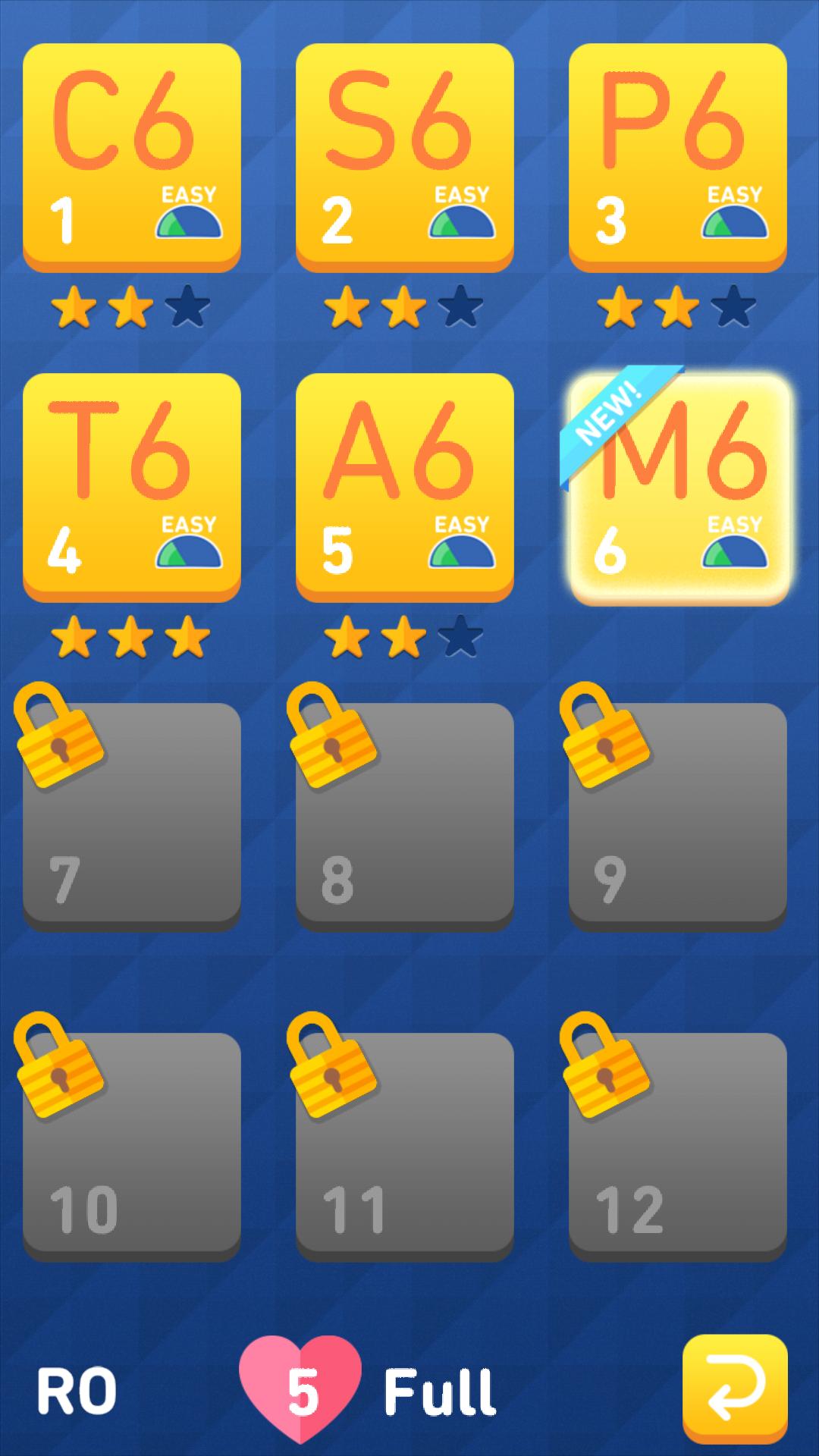Image resolution: width=819 pixels, height=1456 pixels.
Task: Tap the locked level 7 tile
Action: (132, 815)
